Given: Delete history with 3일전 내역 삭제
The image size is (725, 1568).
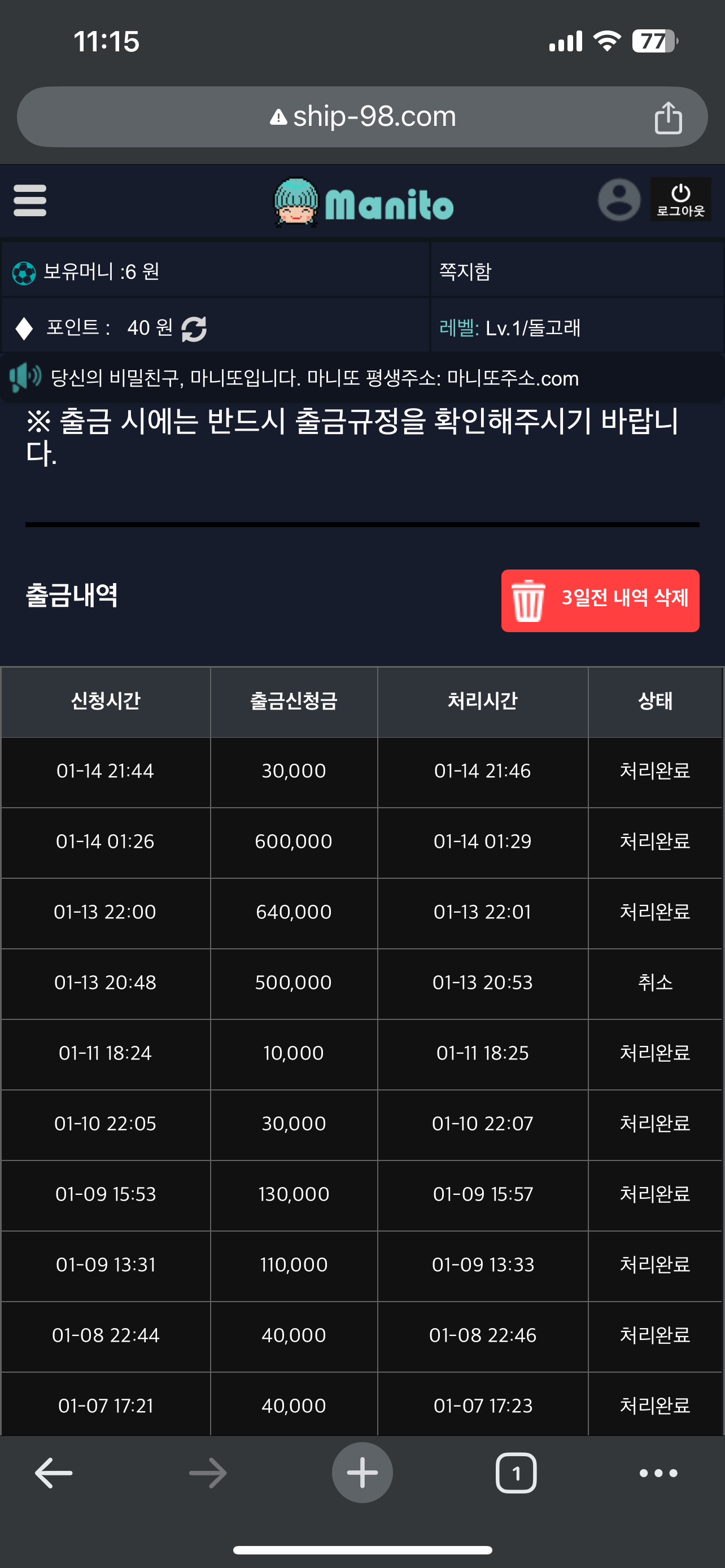Looking at the screenshot, I should coord(600,600).
